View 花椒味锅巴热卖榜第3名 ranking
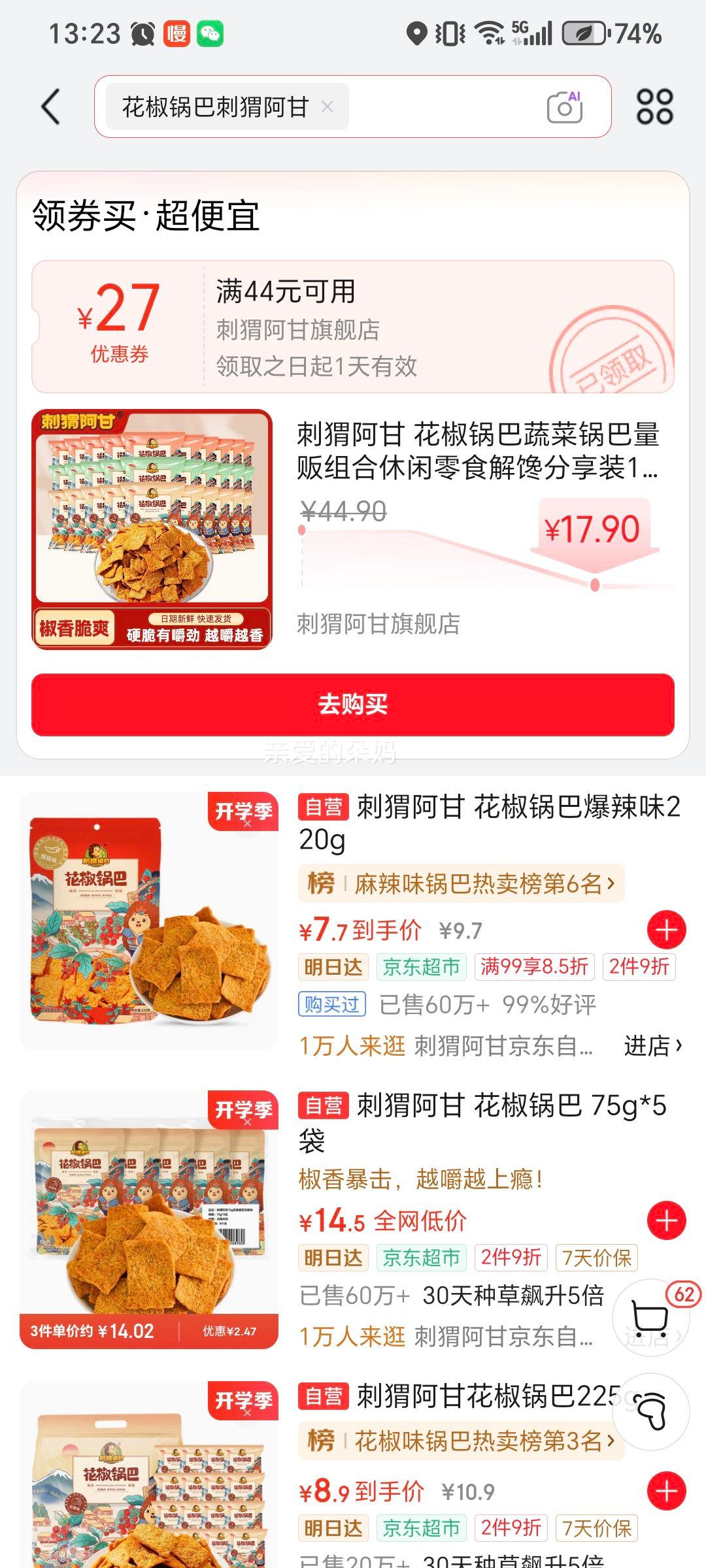706x1568 pixels. coord(461,1440)
